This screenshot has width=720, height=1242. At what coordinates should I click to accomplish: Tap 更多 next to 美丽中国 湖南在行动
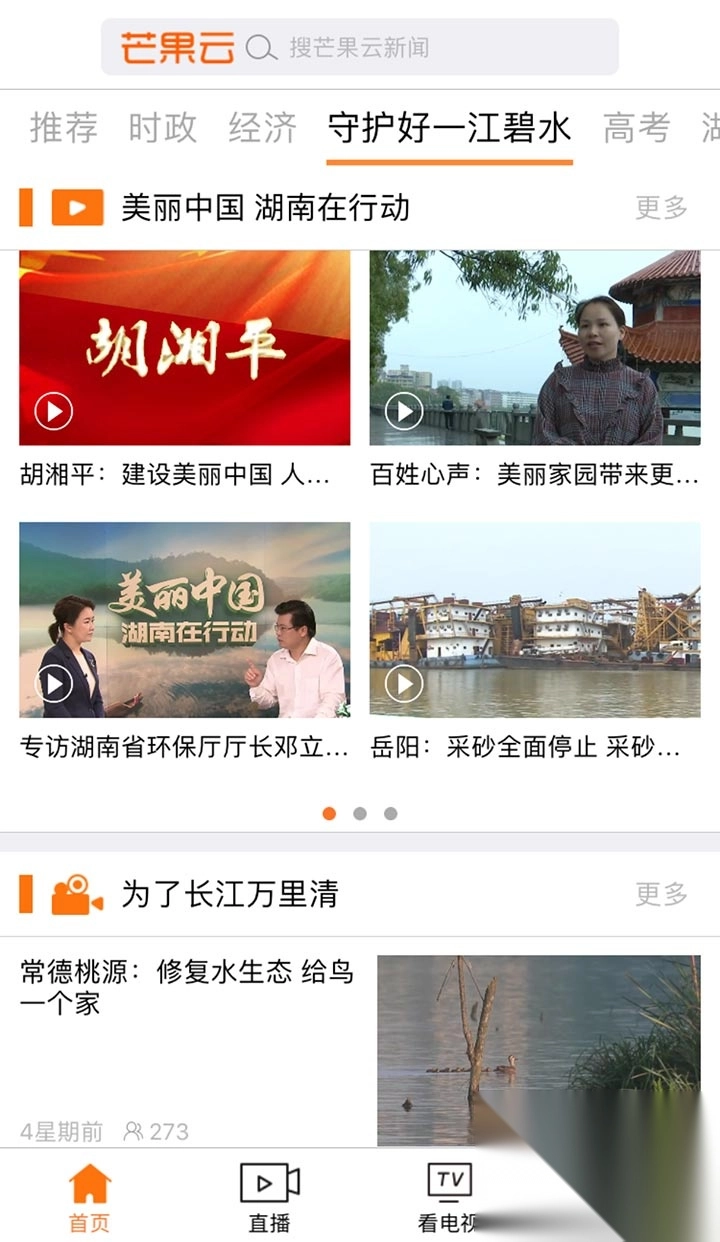661,207
